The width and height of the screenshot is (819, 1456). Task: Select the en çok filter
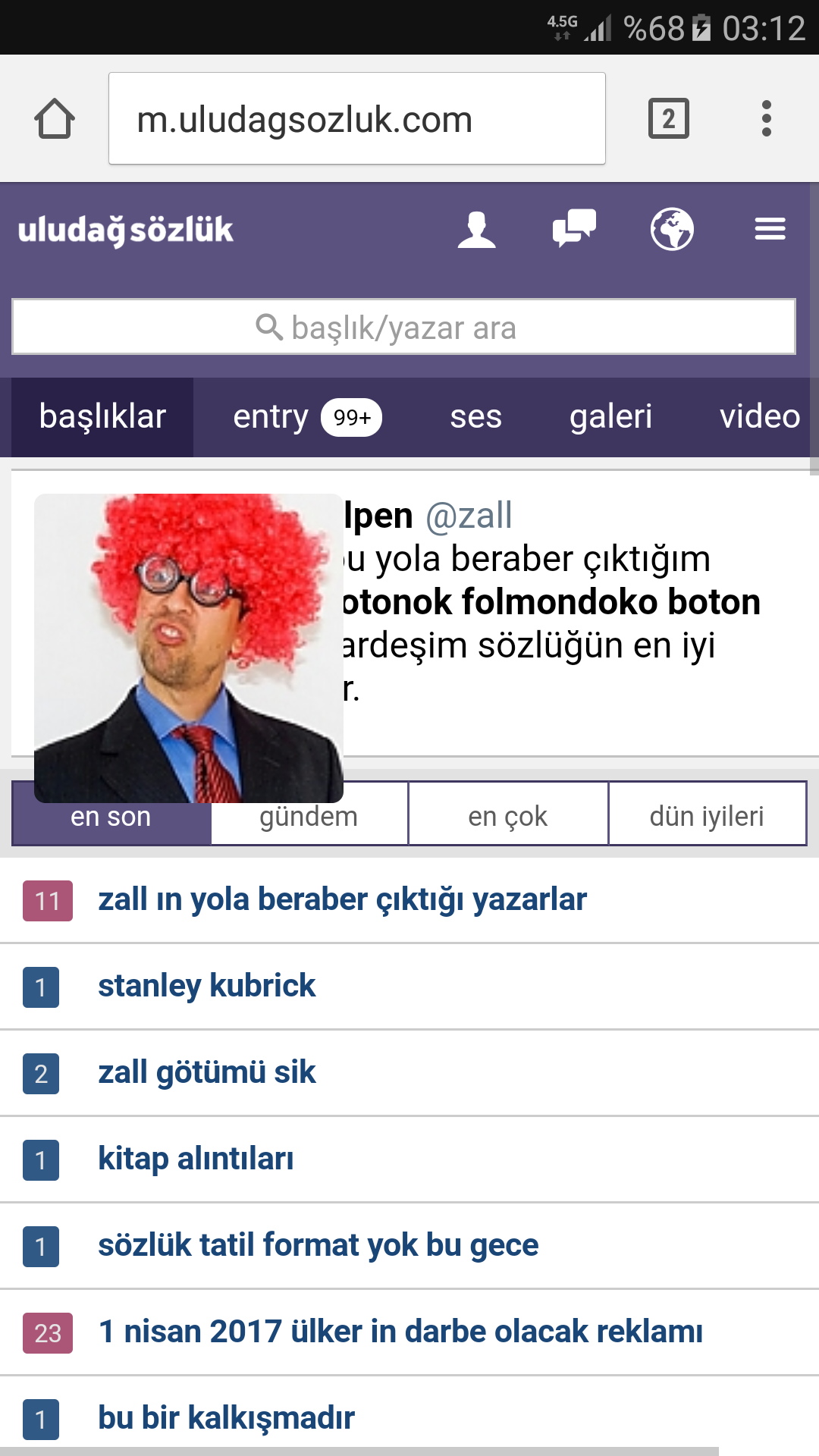508,817
